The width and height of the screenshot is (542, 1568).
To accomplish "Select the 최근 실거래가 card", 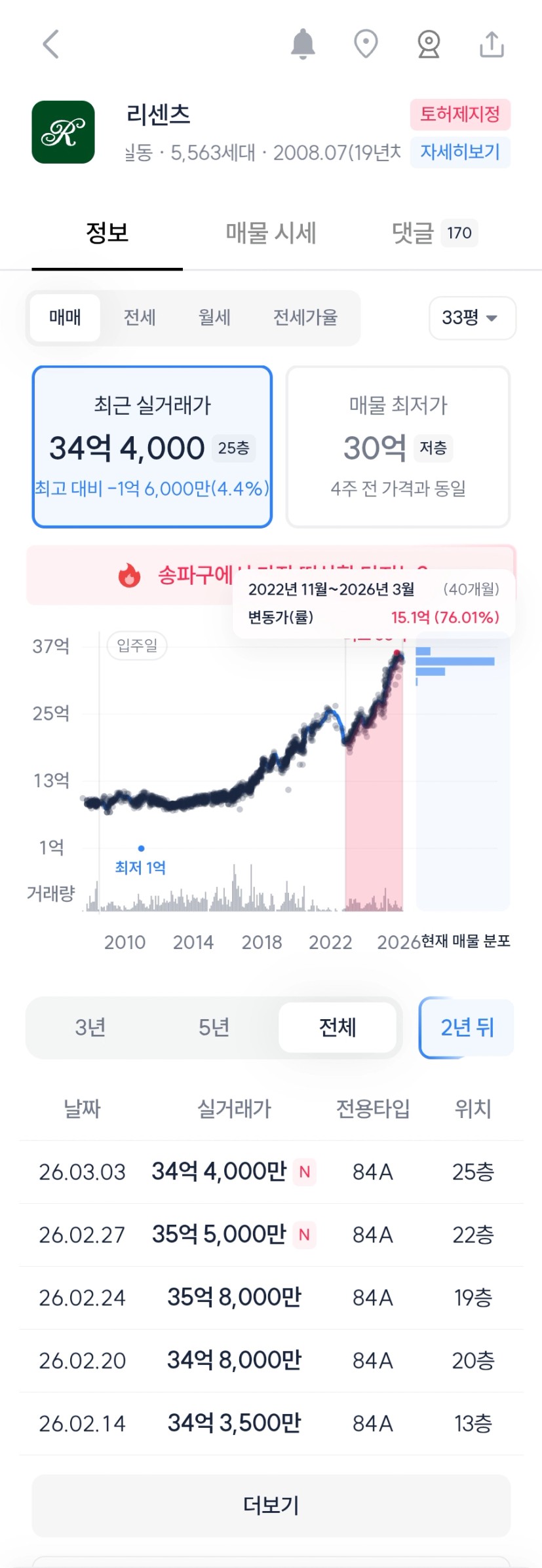I will [x=152, y=447].
